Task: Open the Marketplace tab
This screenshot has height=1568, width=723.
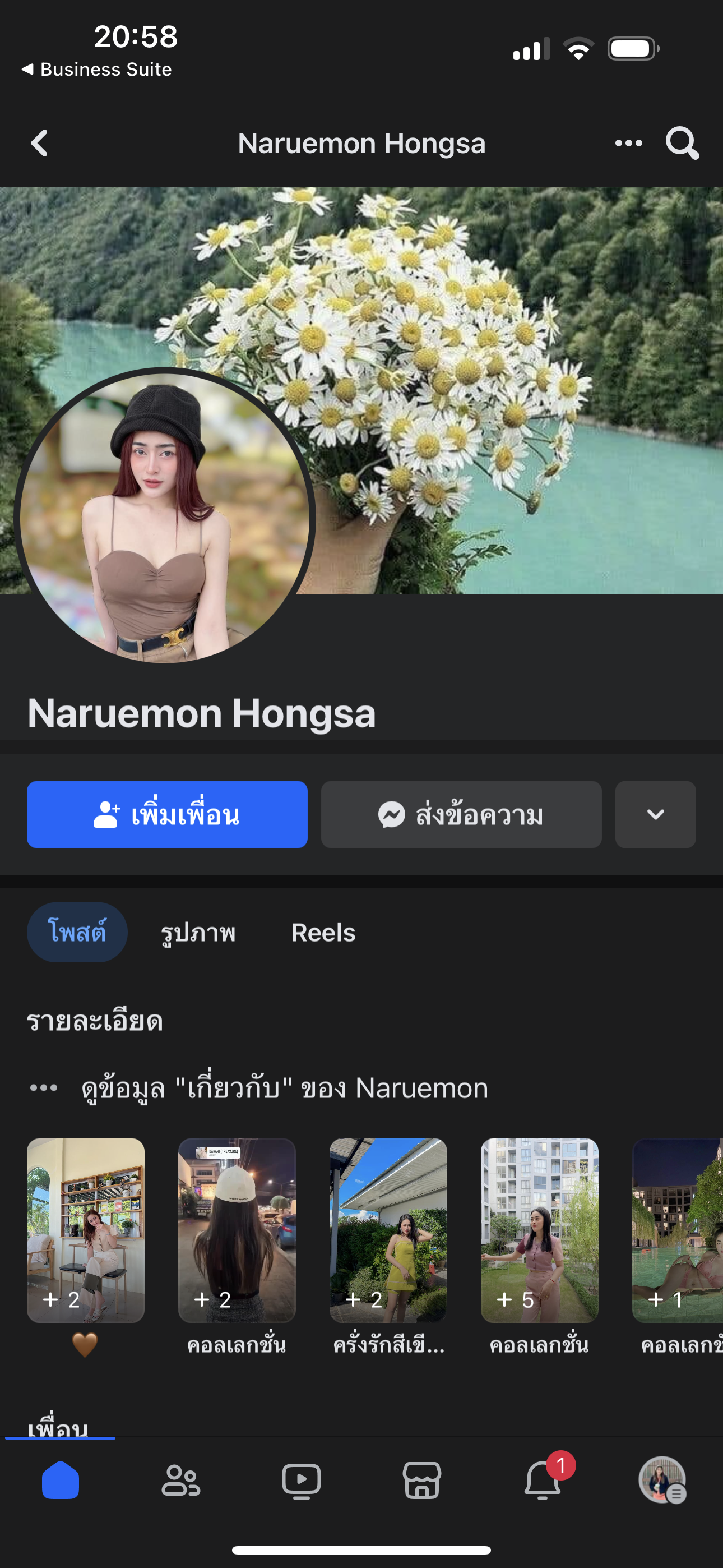Action: [421, 1481]
